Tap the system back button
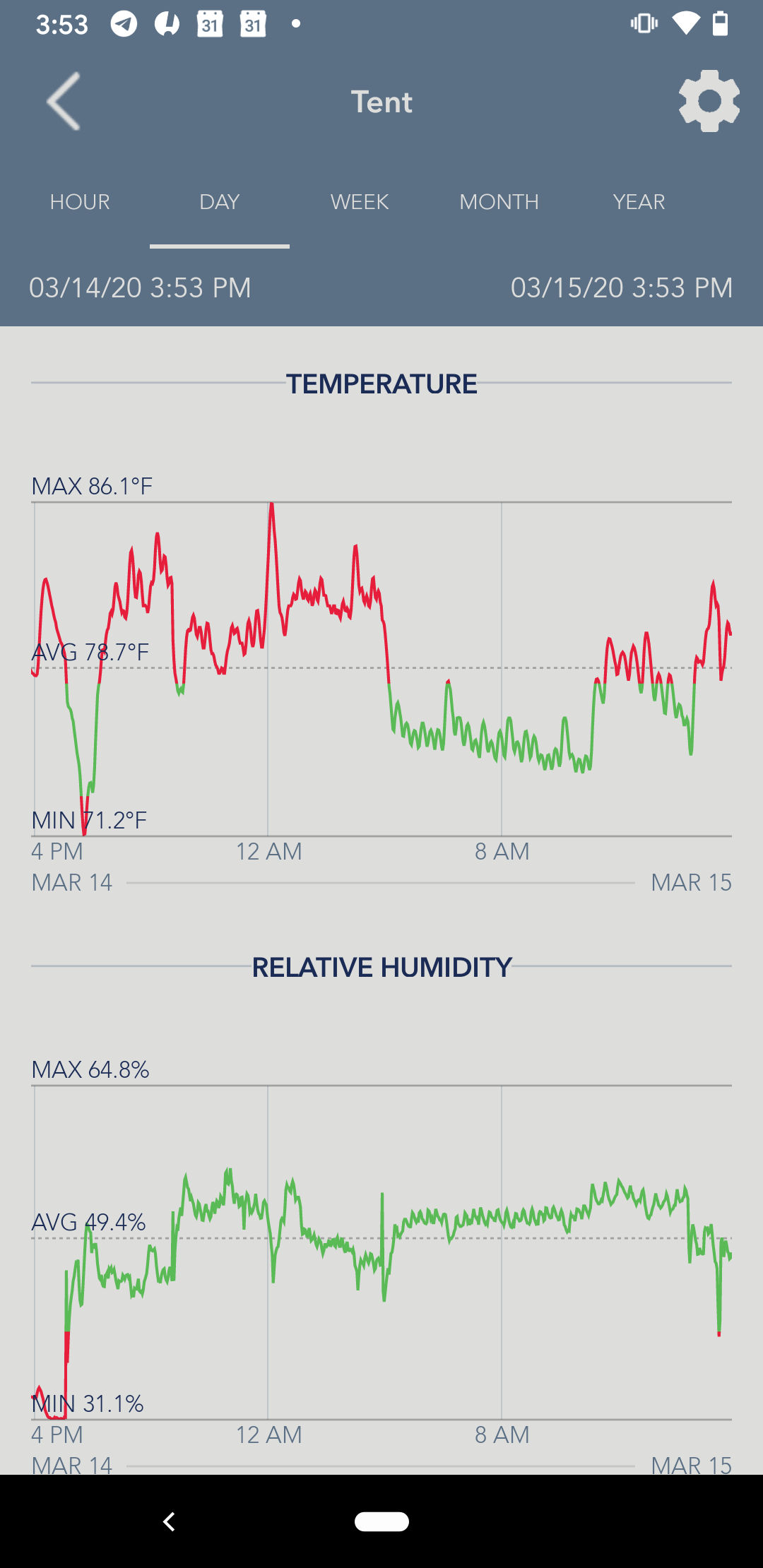763x1568 pixels. pyautogui.click(x=169, y=1521)
